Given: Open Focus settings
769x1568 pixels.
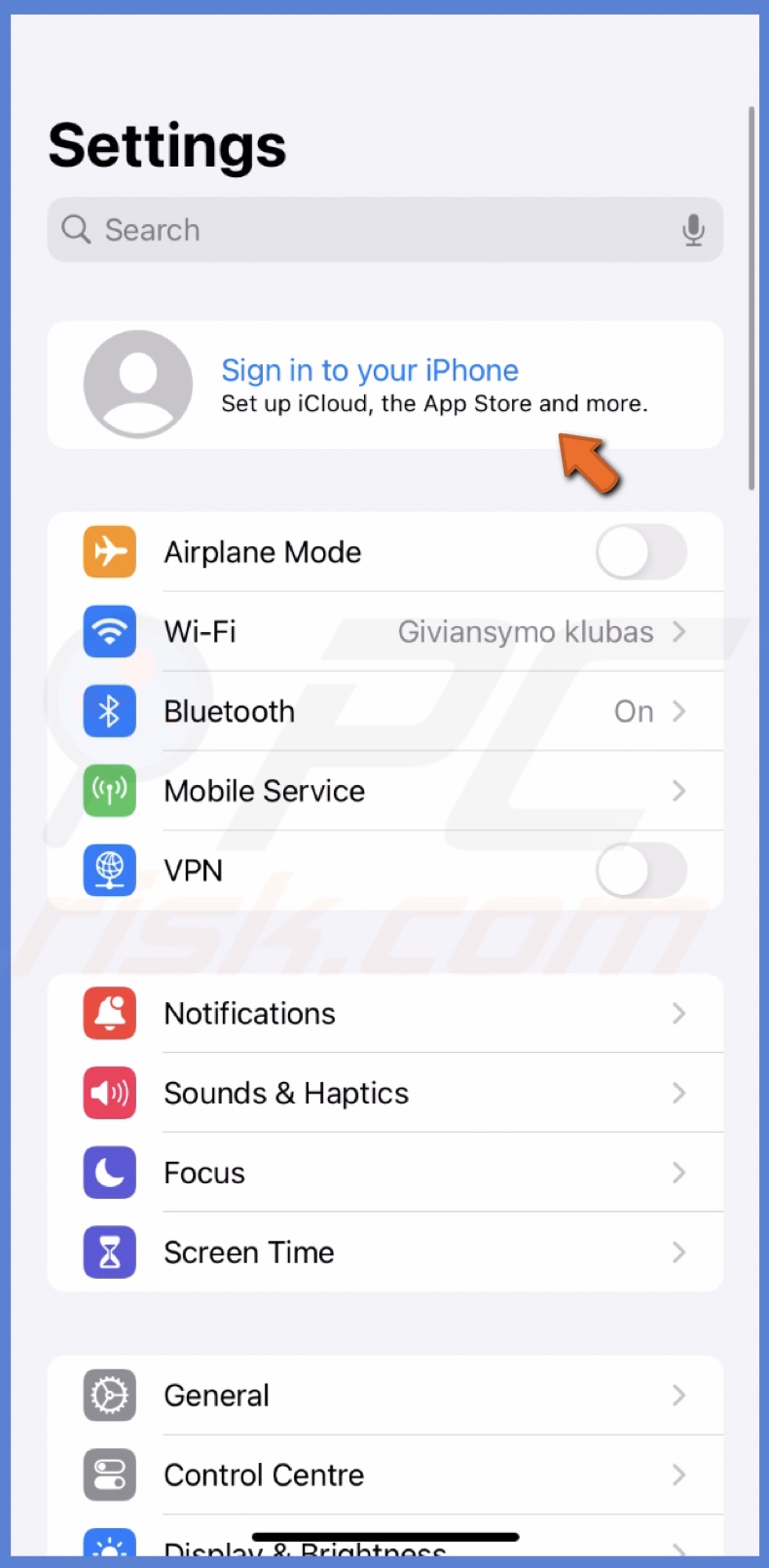Looking at the screenshot, I should pyautogui.click(x=384, y=1173).
